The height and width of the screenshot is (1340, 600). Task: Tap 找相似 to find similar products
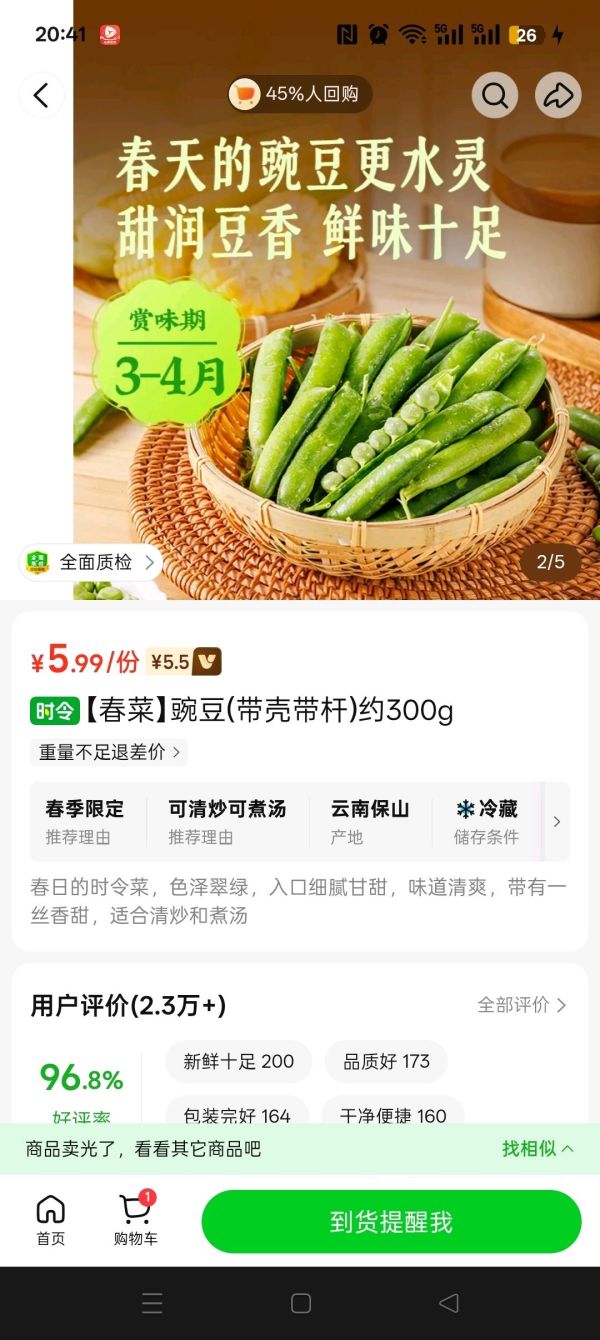537,1149
